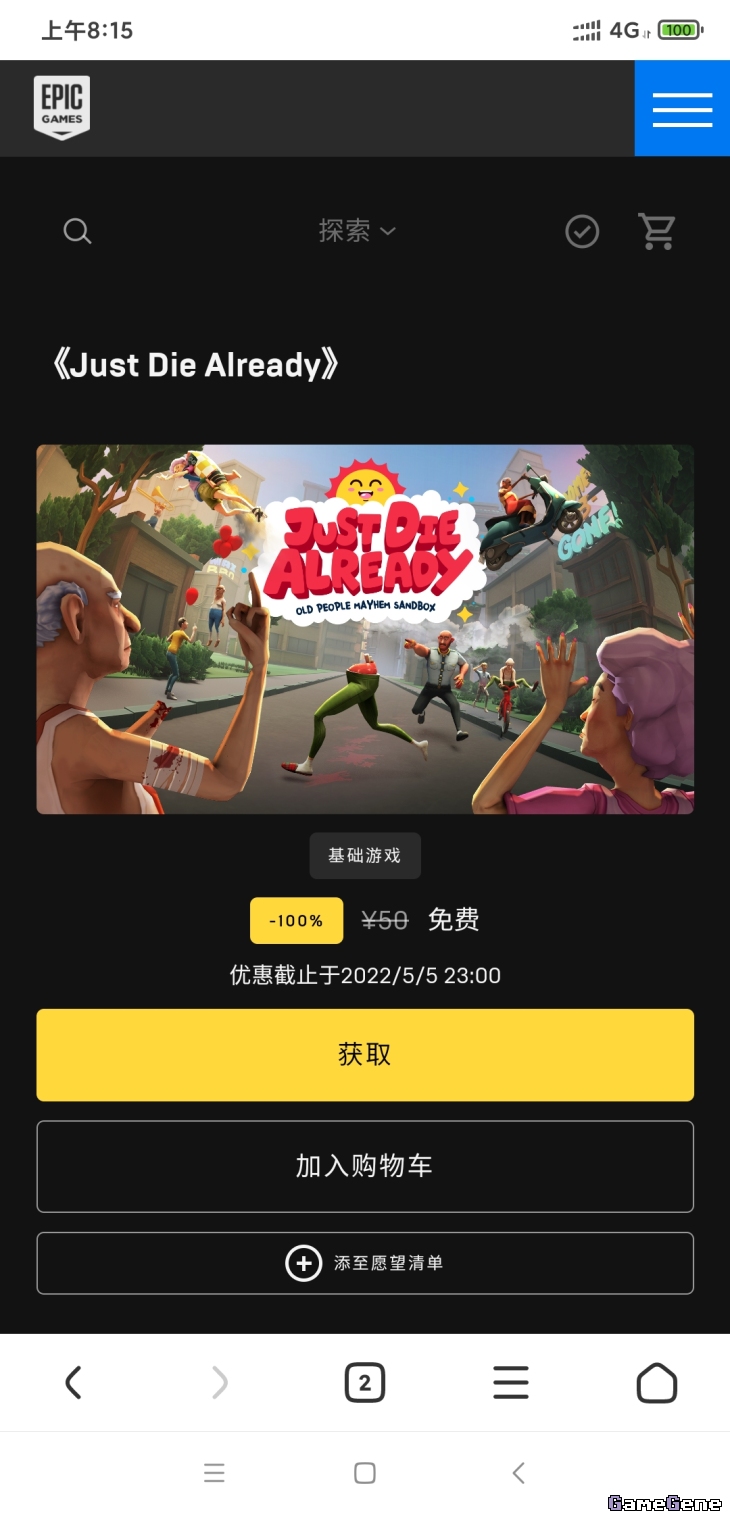Screen dimensions: 730x1519
Task: Go to the browser home page
Action: click(x=657, y=1383)
